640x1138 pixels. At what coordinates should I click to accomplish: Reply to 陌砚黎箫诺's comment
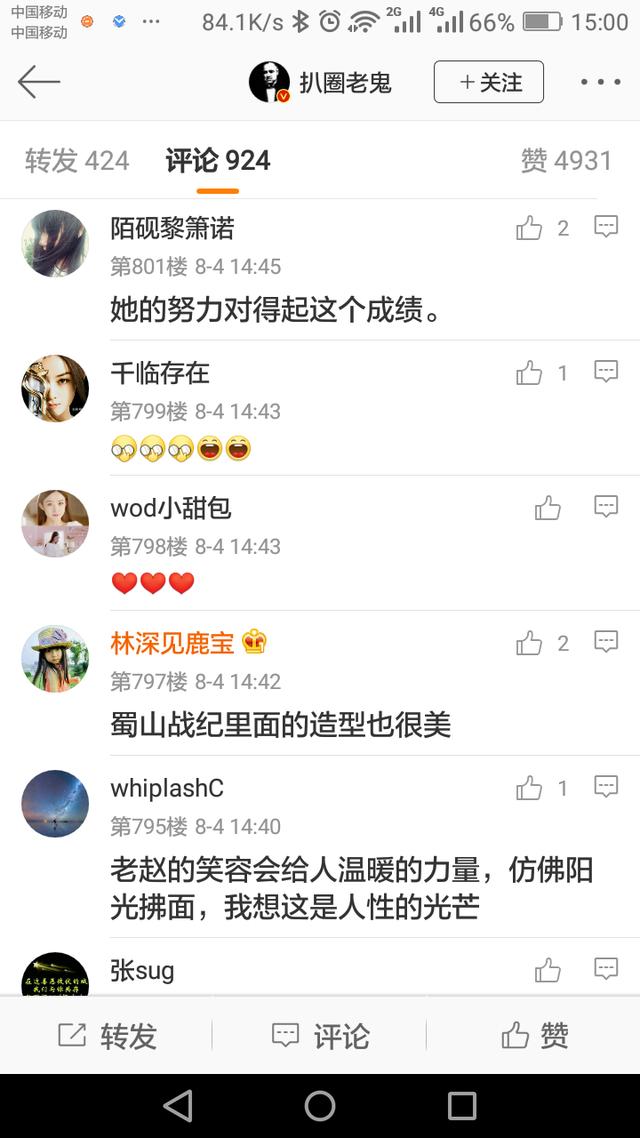pos(606,227)
